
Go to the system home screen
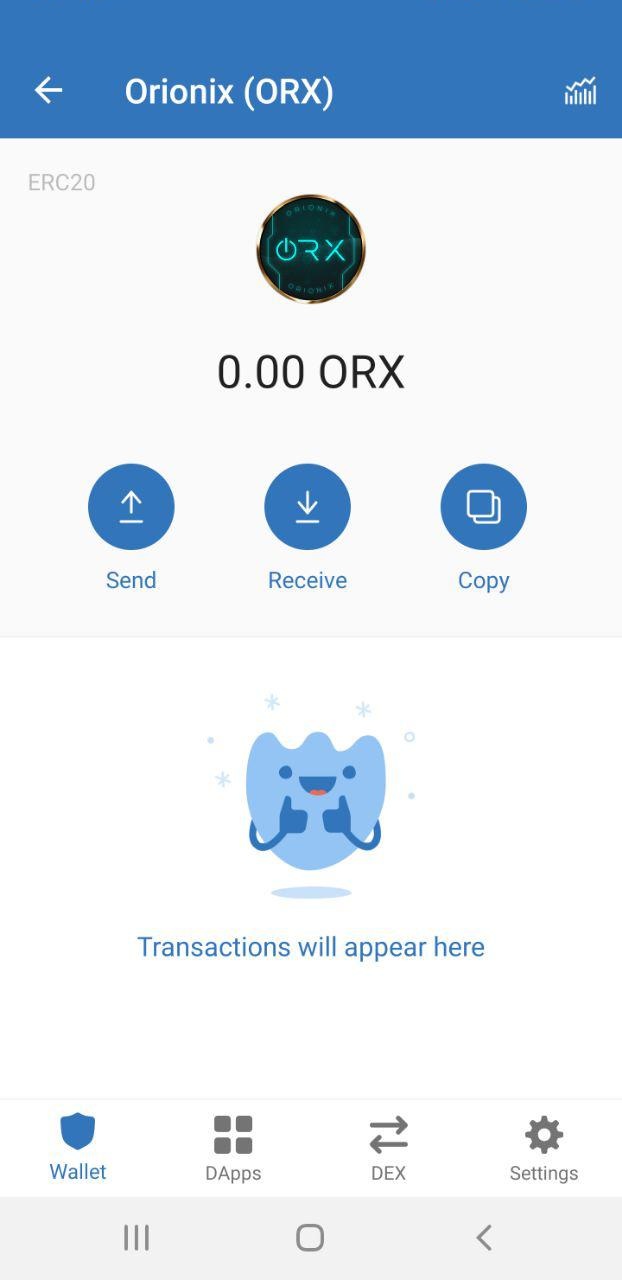310,1238
